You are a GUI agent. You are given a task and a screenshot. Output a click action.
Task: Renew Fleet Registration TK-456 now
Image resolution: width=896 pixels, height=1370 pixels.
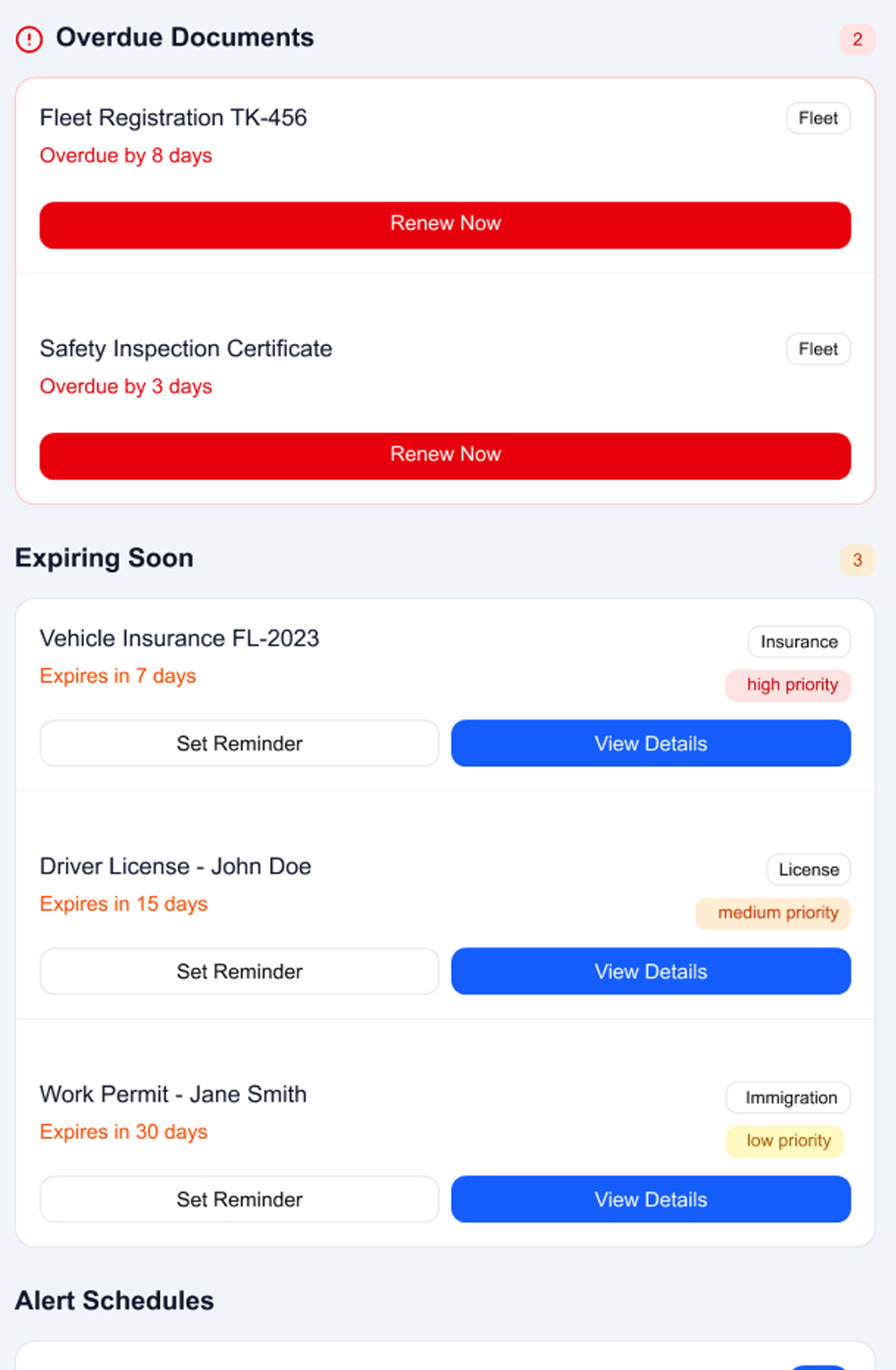[445, 224]
